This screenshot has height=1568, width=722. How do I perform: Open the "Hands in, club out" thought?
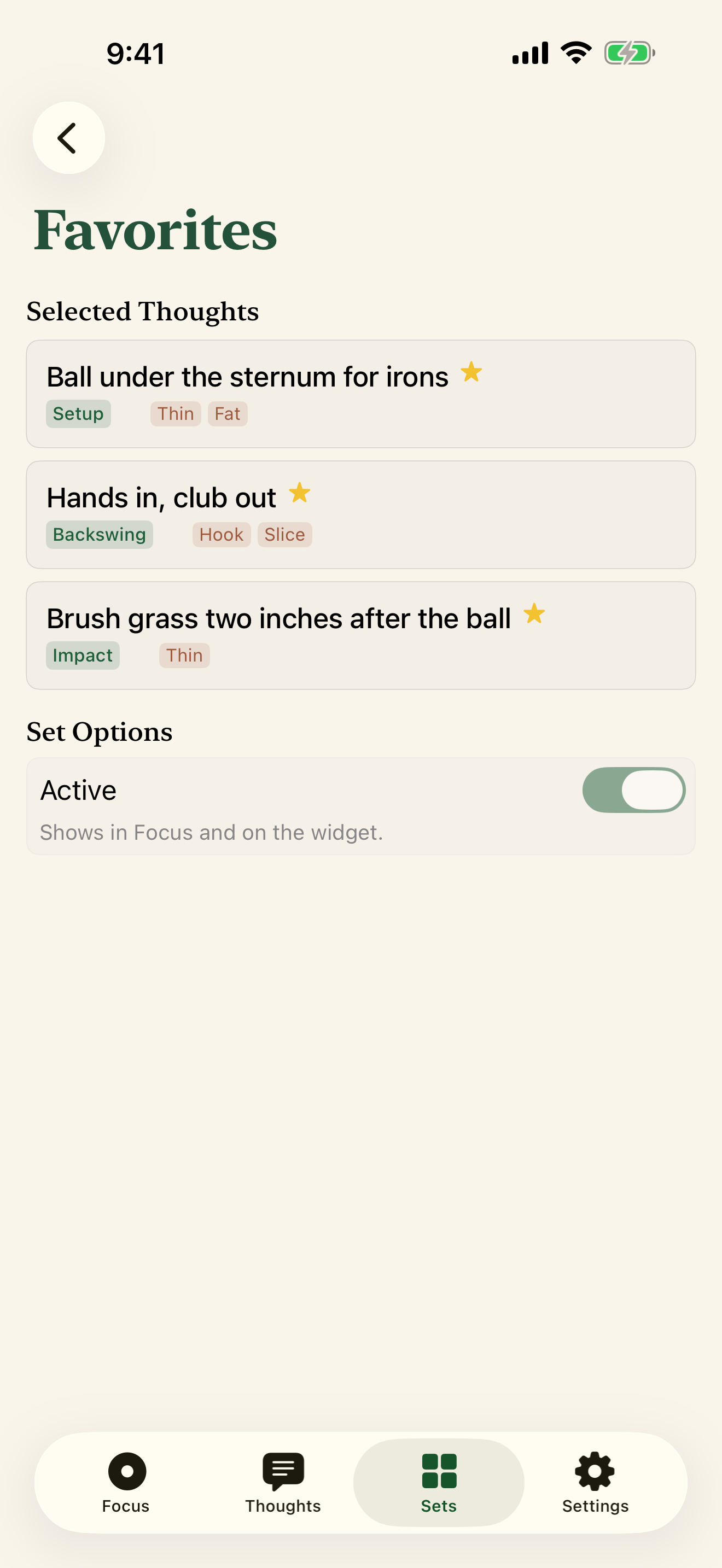point(360,514)
